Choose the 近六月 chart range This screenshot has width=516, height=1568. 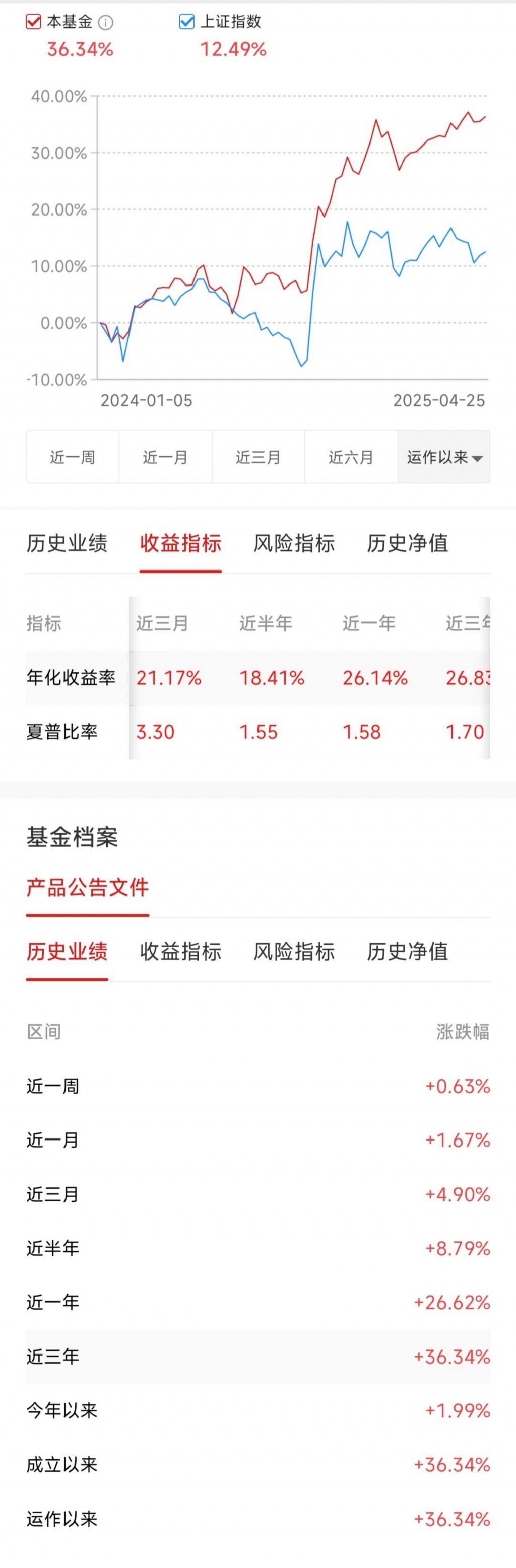pos(351,457)
